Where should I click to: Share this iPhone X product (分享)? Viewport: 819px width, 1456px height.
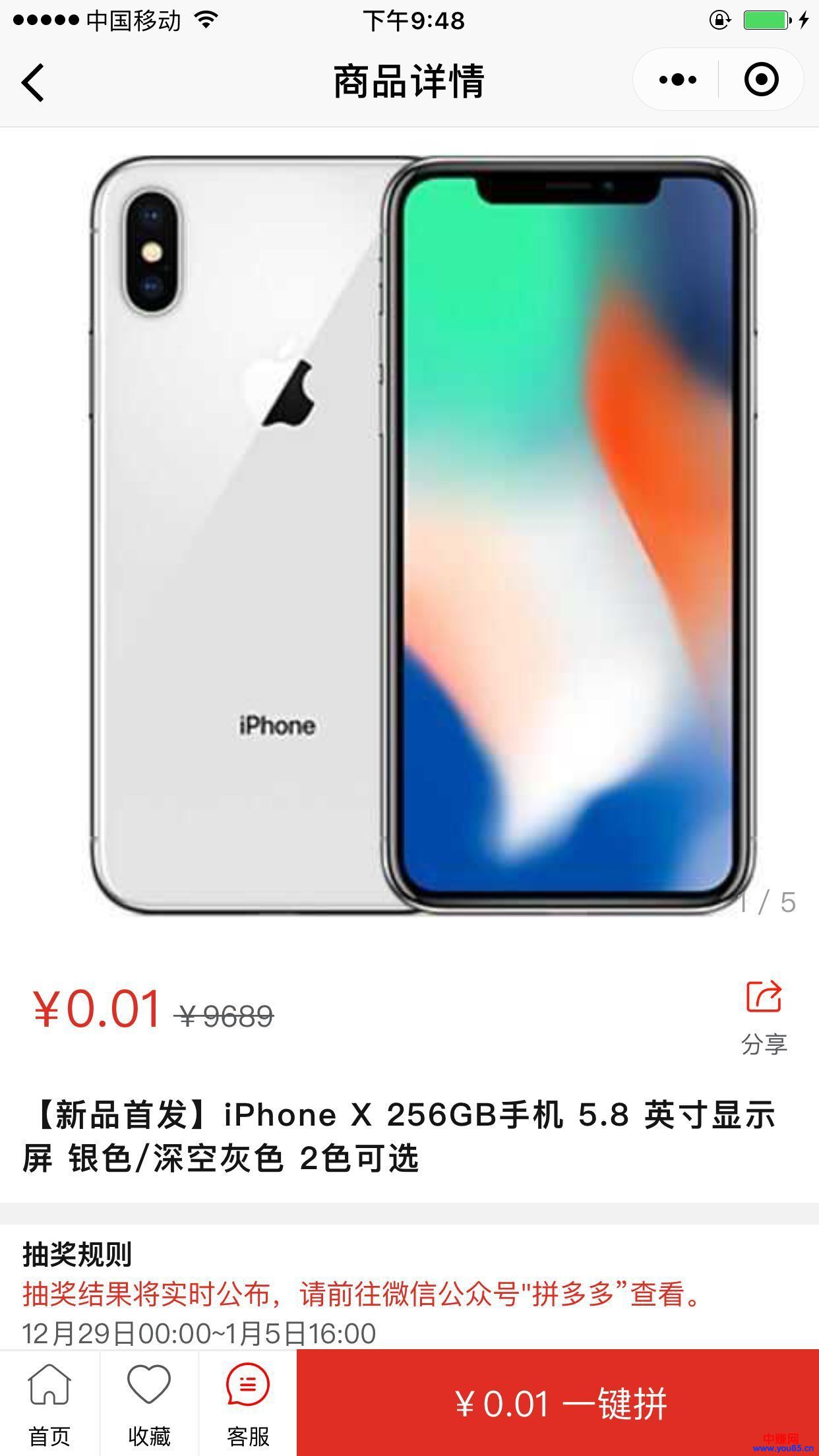[764, 1016]
